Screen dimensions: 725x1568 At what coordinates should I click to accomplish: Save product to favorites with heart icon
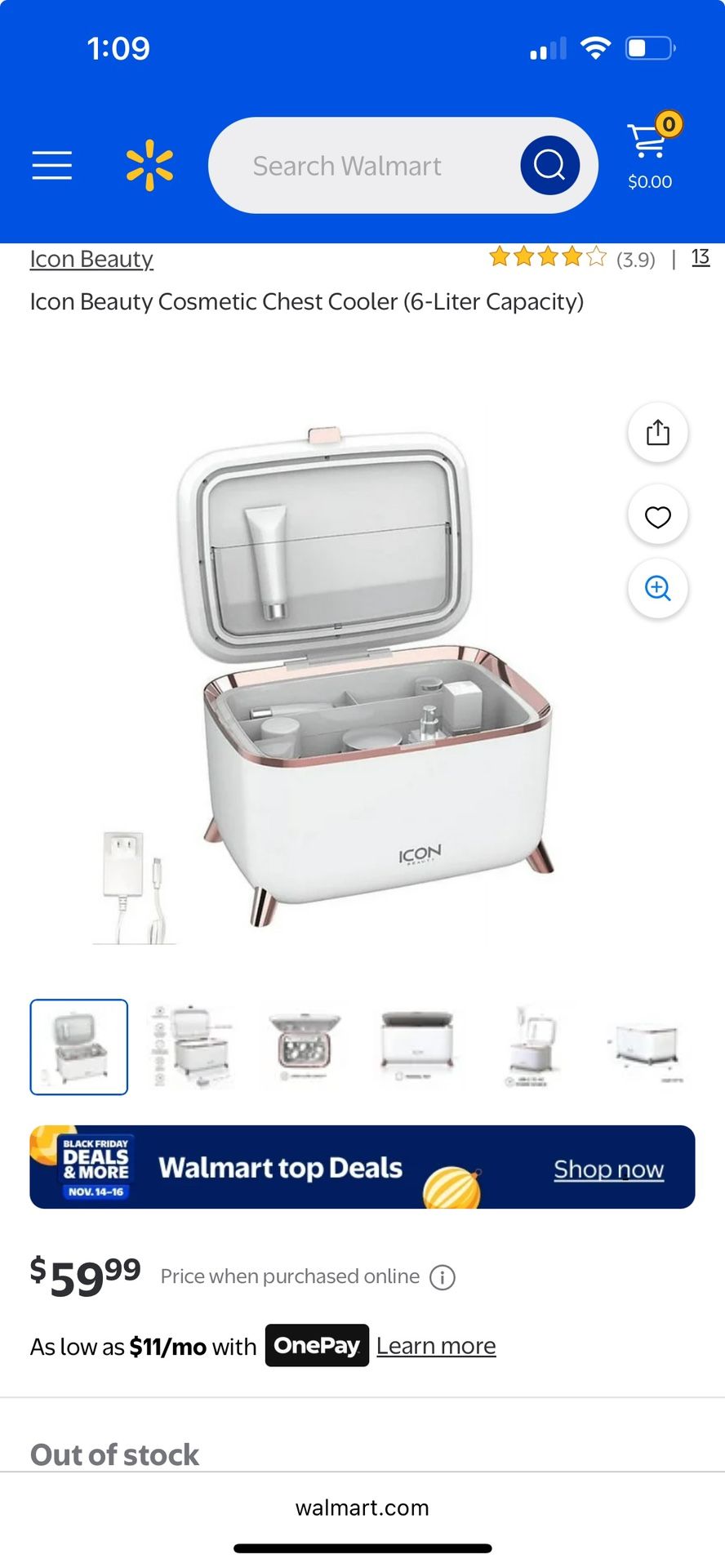point(657,515)
